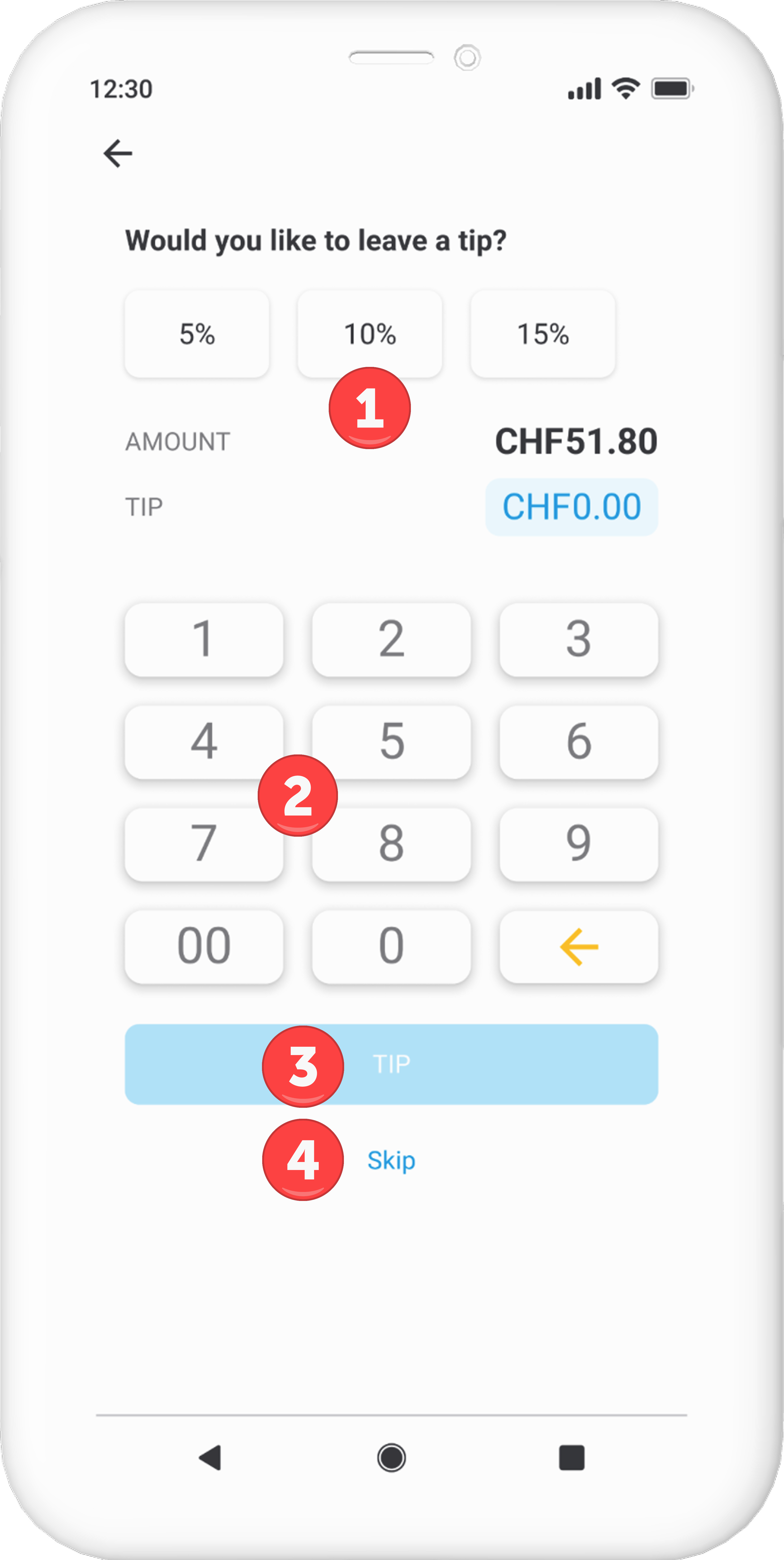The height and width of the screenshot is (1560, 784).
Task: Delete last digit with yellow backspace arrow
Action: coord(579,946)
